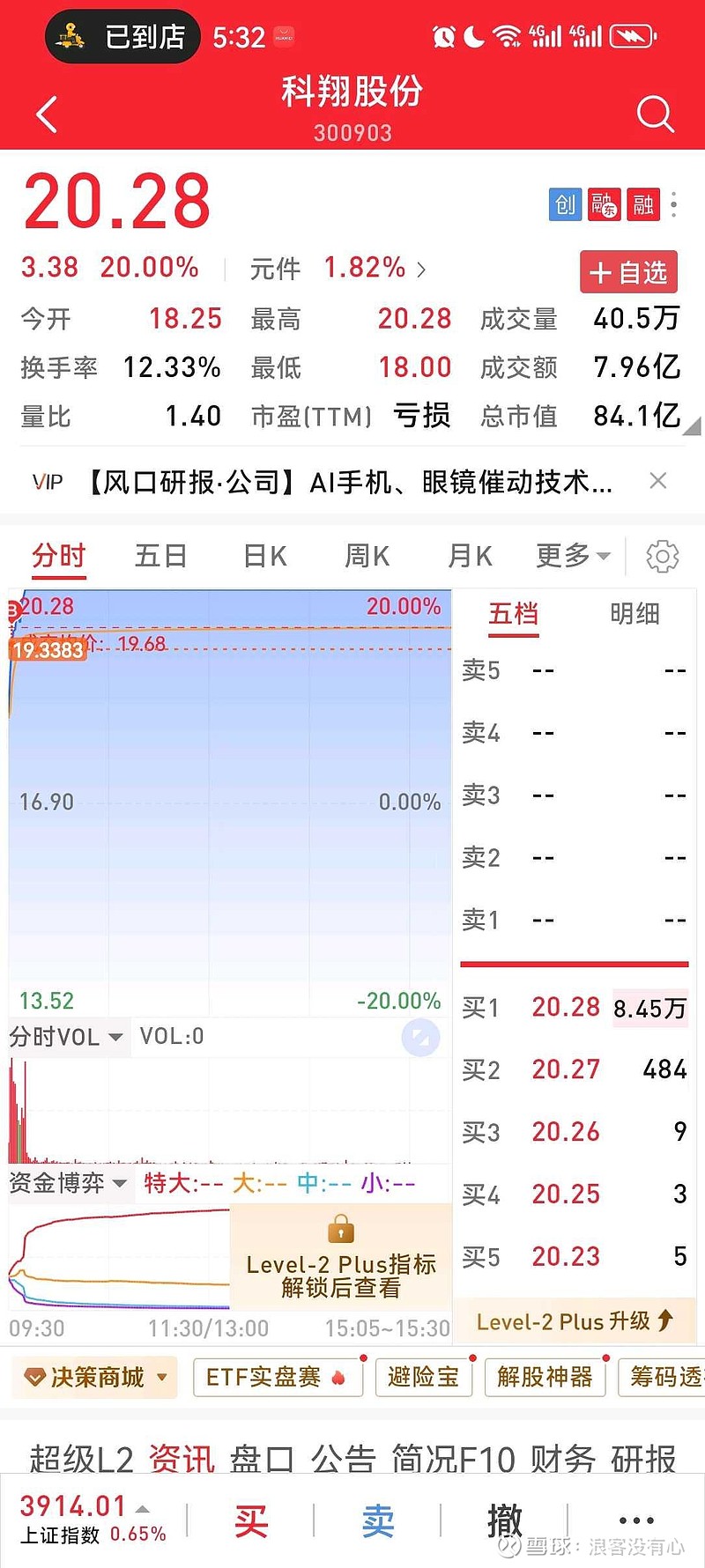Open chart settings with the gear icon

[x=661, y=556]
